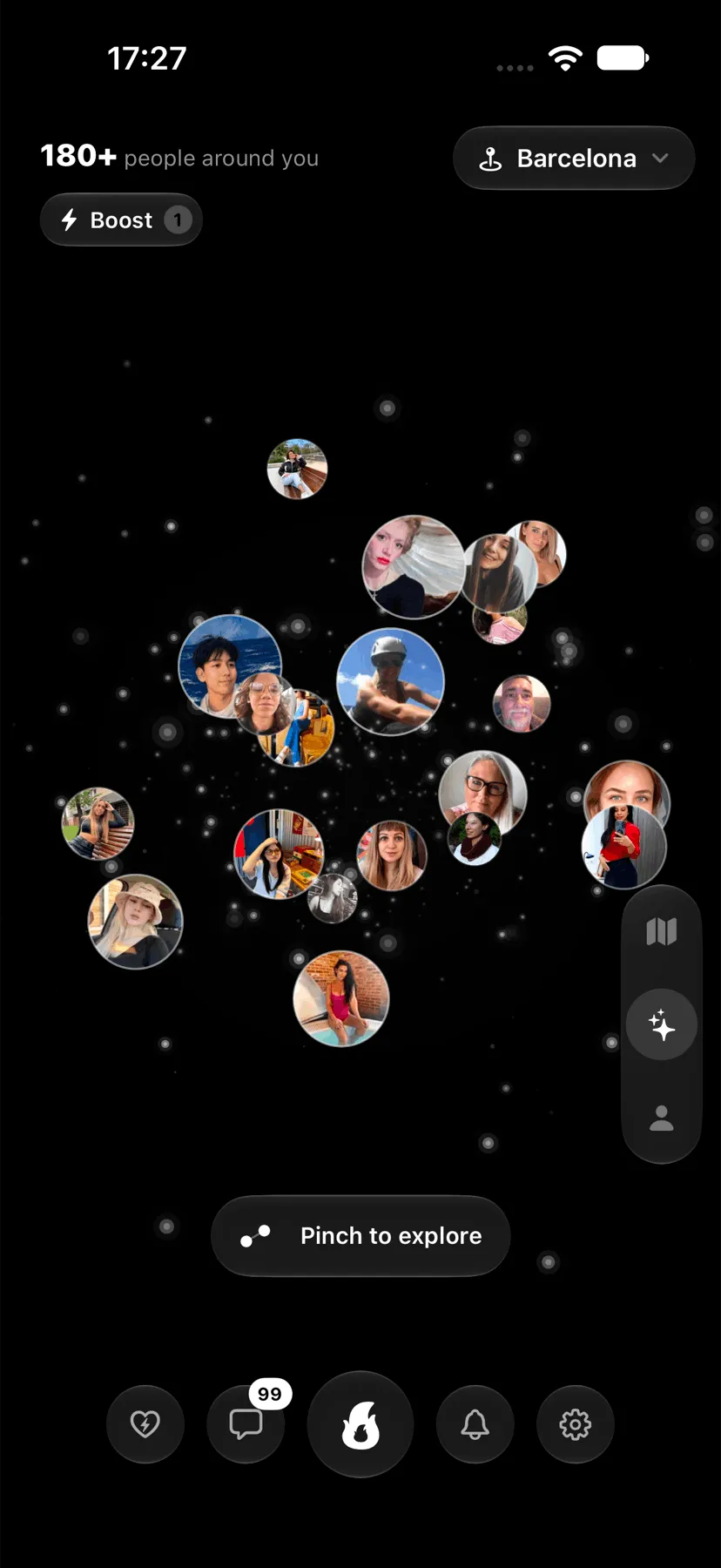
Task: View profile of man wearing helmet
Action: tap(390, 682)
